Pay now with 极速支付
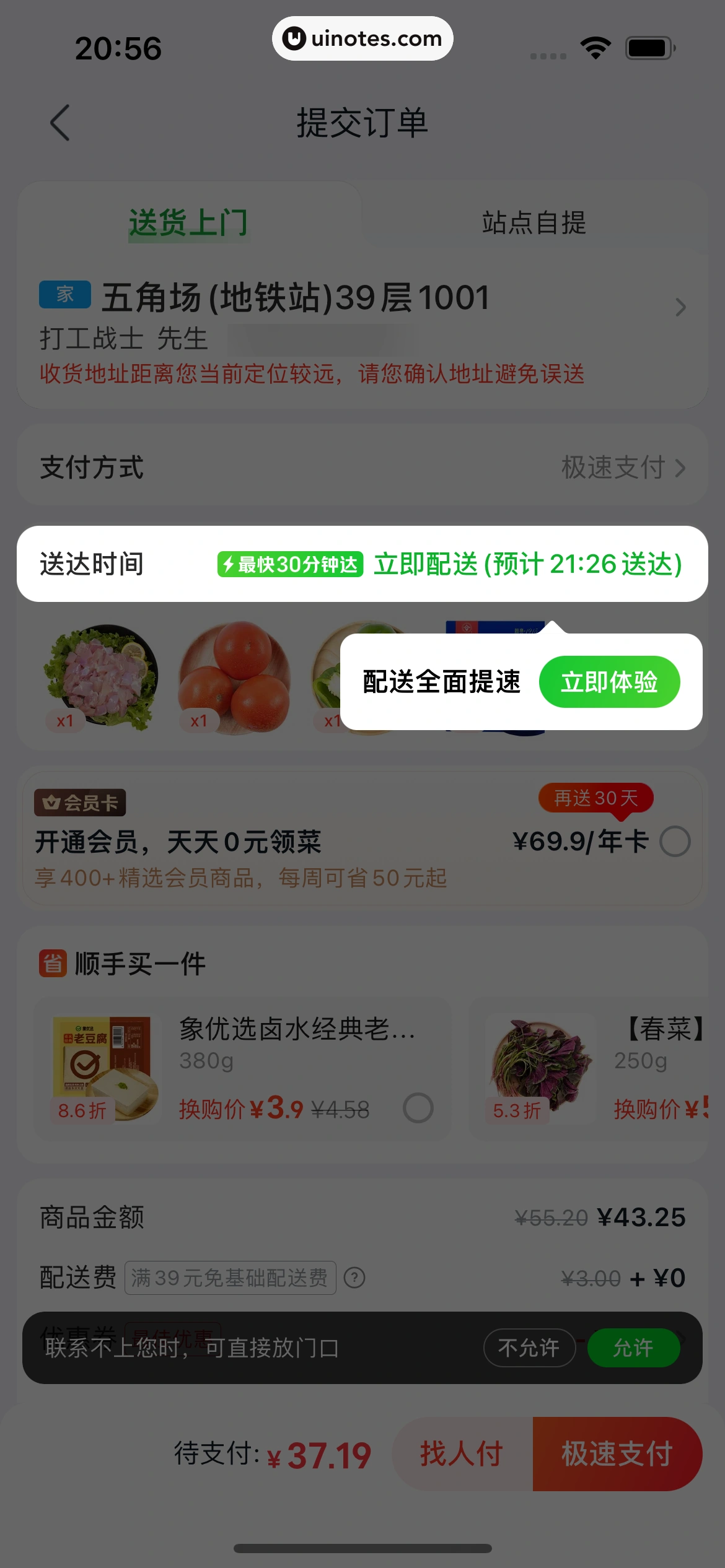The width and height of the screenshot is (725, 1568). [617, 1453]
